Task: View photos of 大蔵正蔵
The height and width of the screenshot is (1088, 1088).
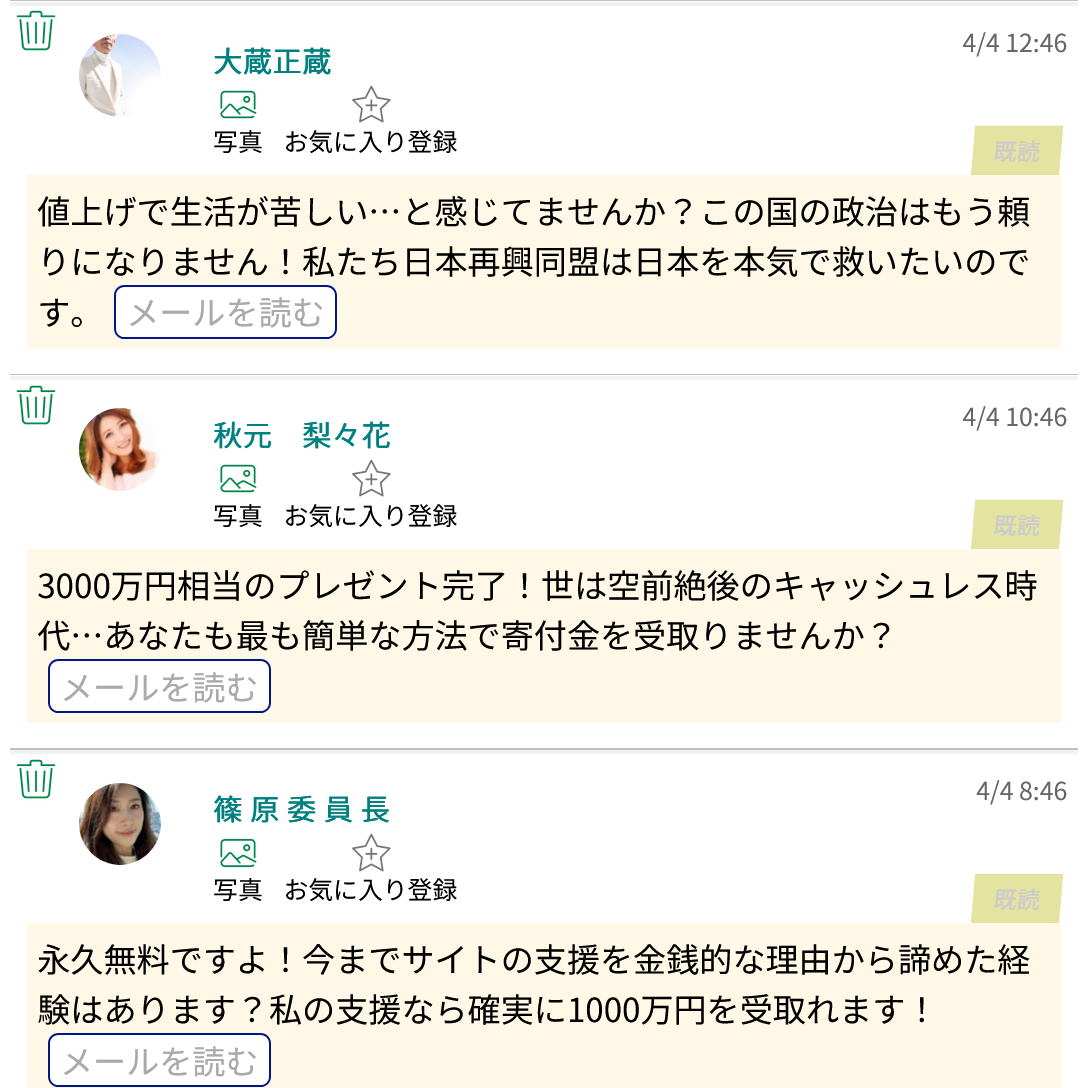Action: (238, 105)
